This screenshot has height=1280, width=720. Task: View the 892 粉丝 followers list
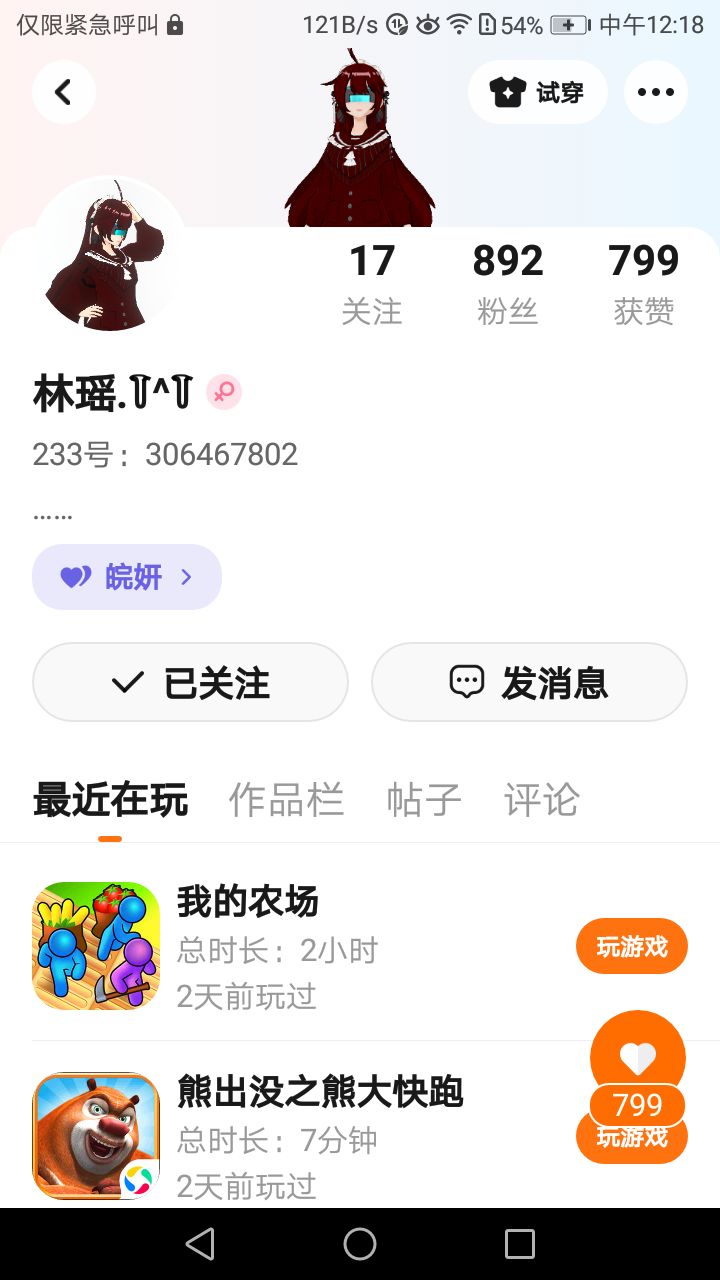507,283
